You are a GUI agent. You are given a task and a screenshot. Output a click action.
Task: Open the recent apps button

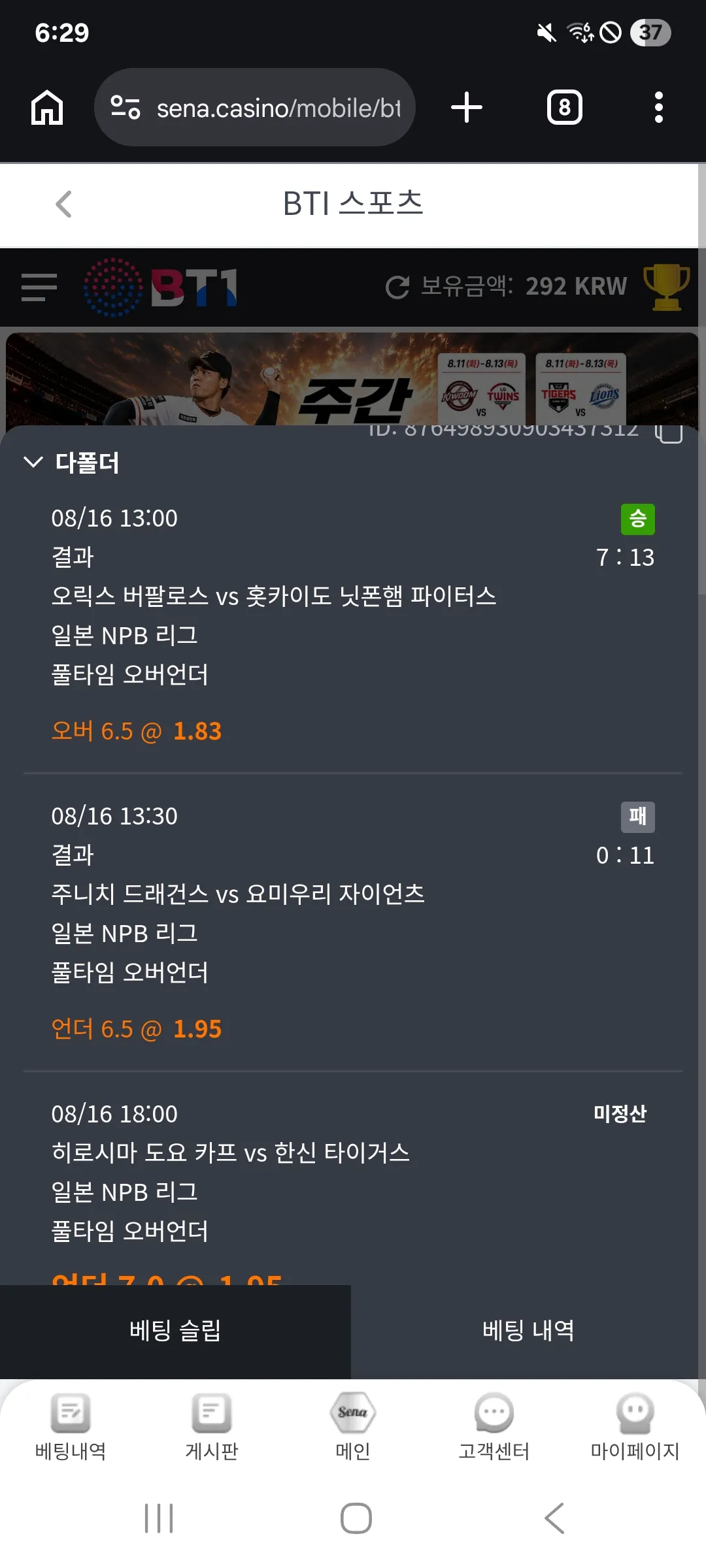(159, 1518)
